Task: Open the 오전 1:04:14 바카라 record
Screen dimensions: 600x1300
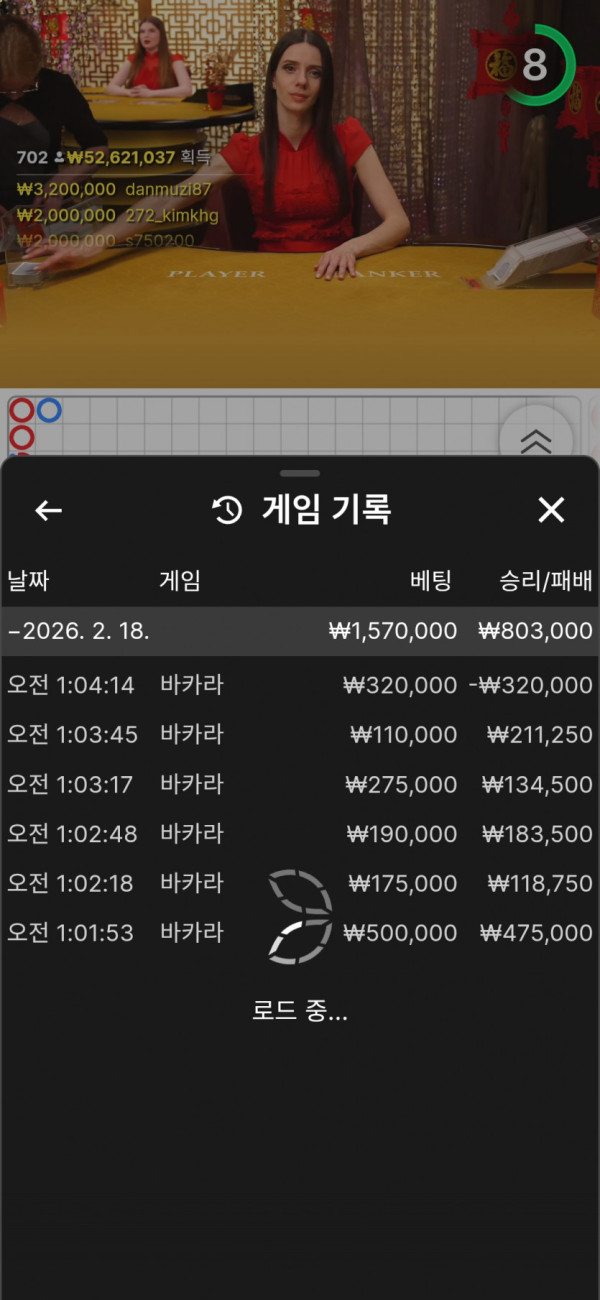Action: point(300,685)
